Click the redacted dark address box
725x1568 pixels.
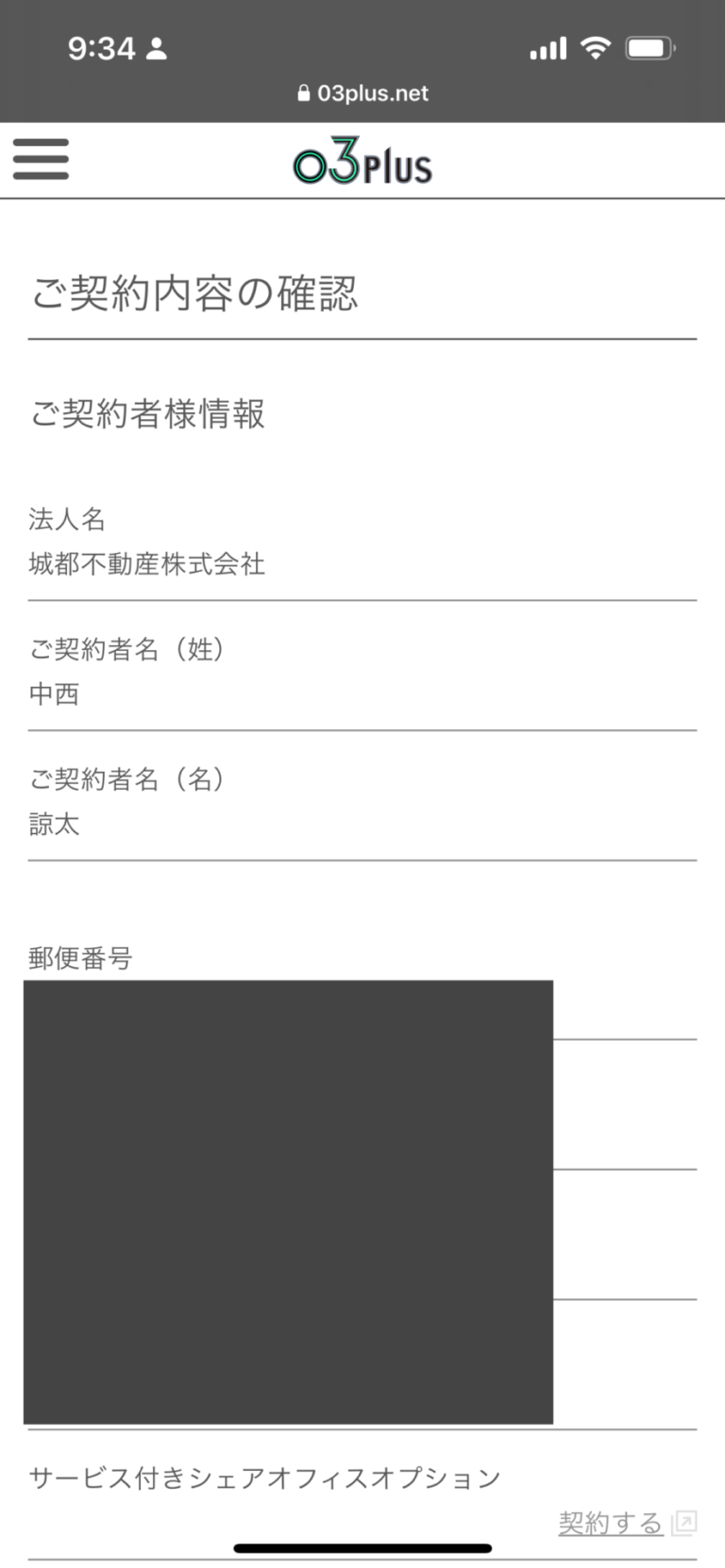(289, 1202)
